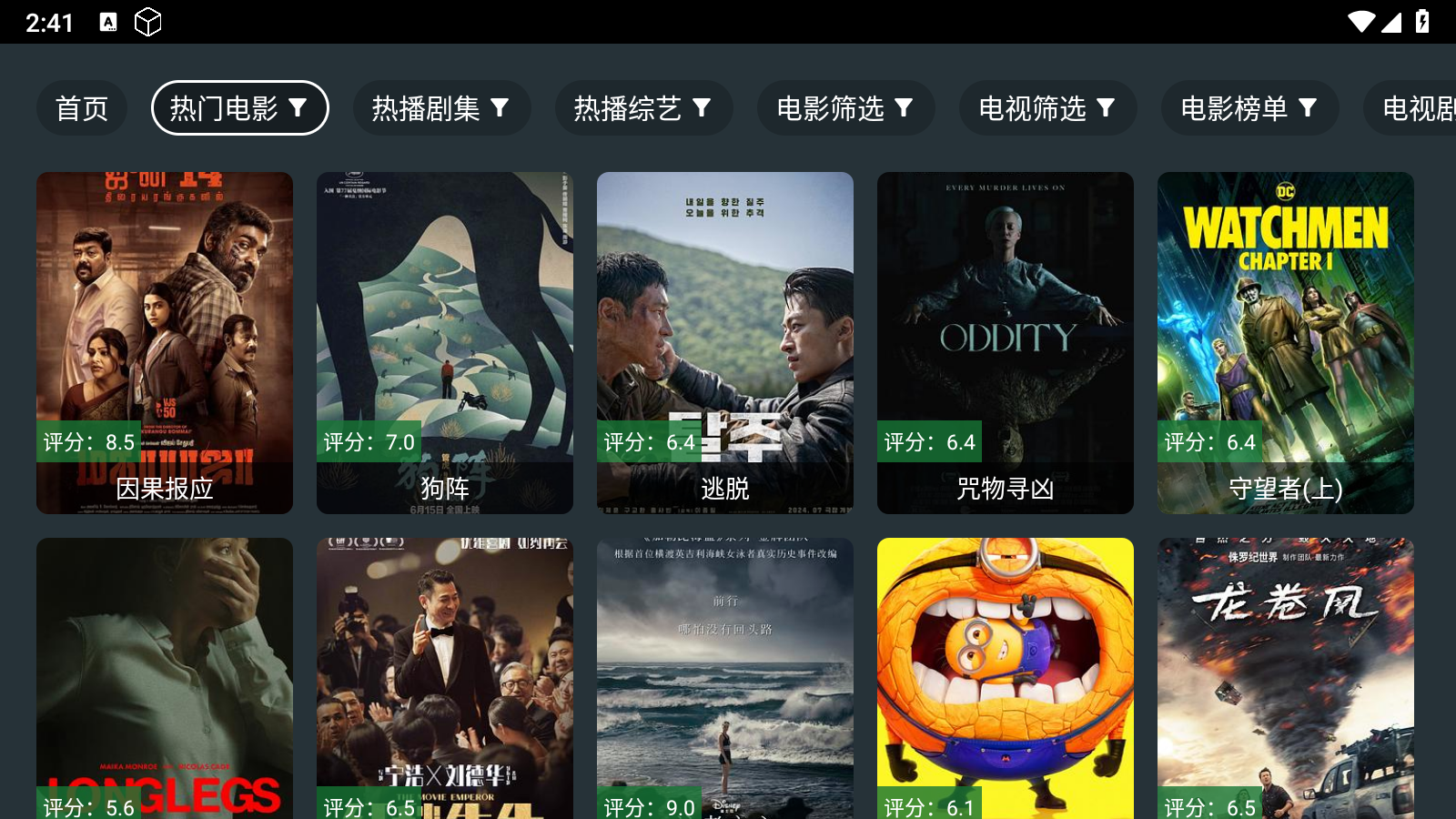Select the 电影榜单 tab
This screenshot has height=819, width=1456.
1249,108
